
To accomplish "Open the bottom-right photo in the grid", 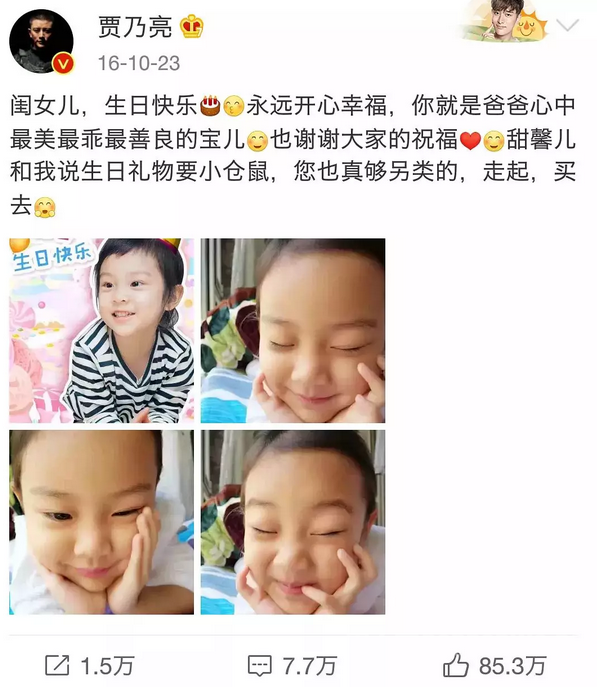I will click(292, 521).
